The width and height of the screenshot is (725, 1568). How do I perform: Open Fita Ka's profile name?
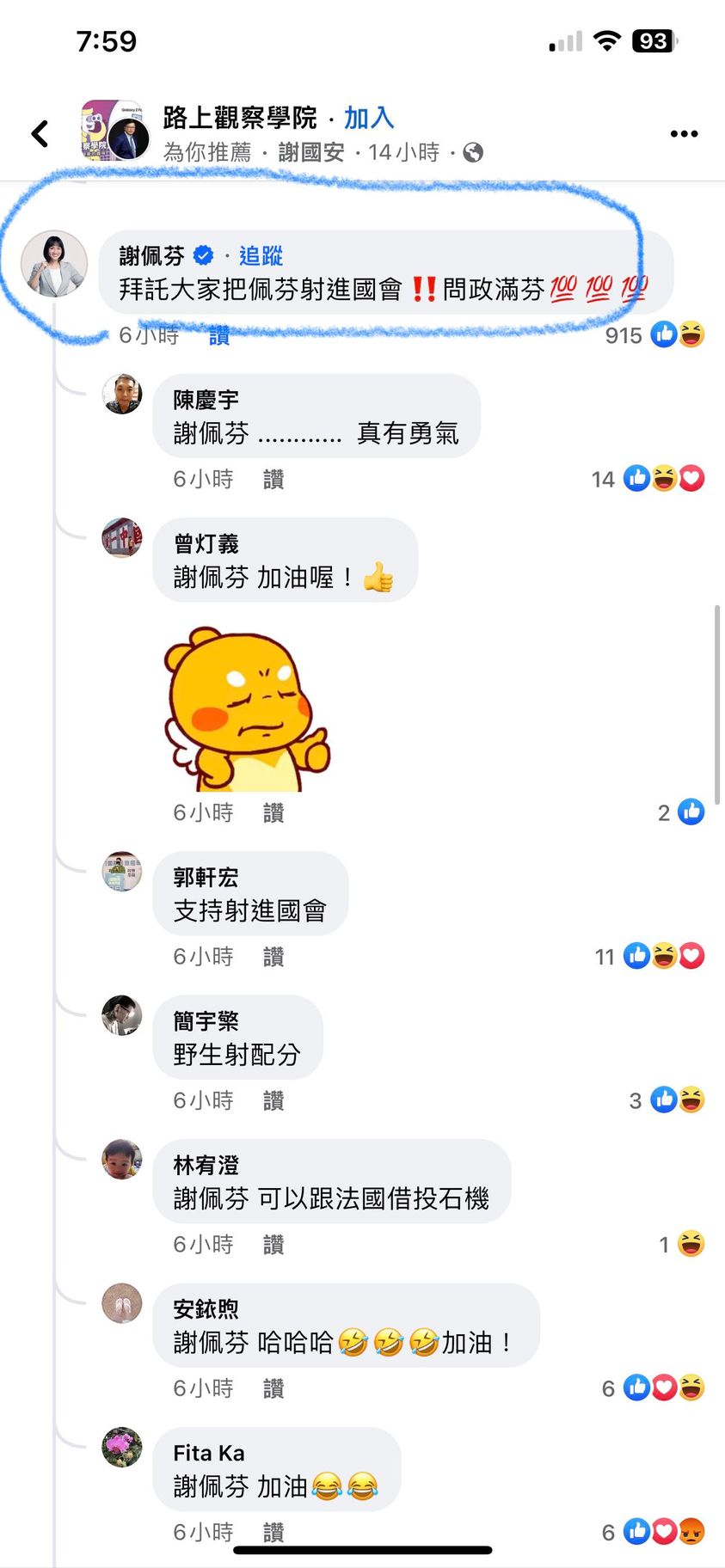coord(209,1453)
